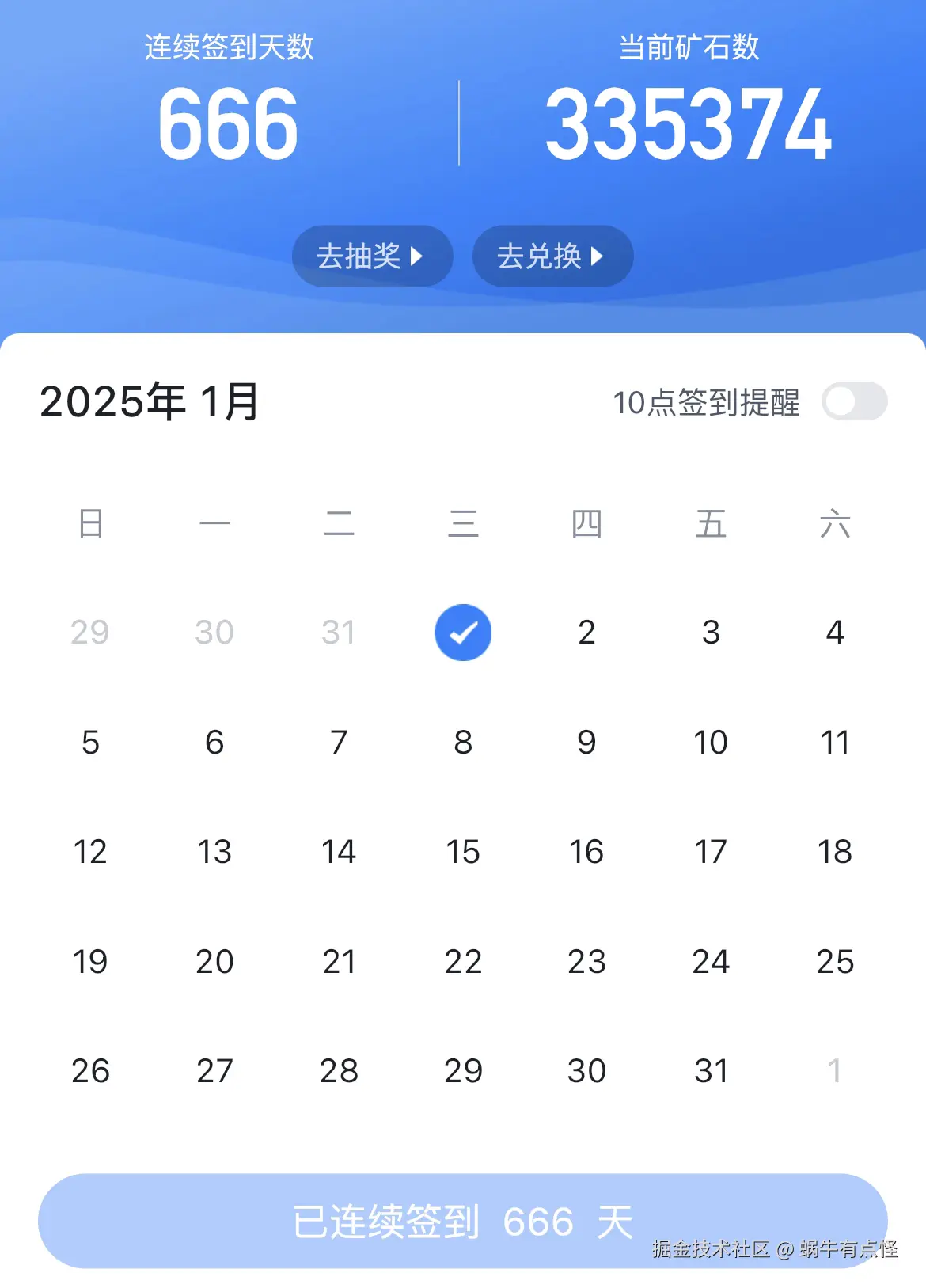Click the 六 (Saturday) column header
926x1288 pixels.
pyautogui.click(x=835, y=522)
